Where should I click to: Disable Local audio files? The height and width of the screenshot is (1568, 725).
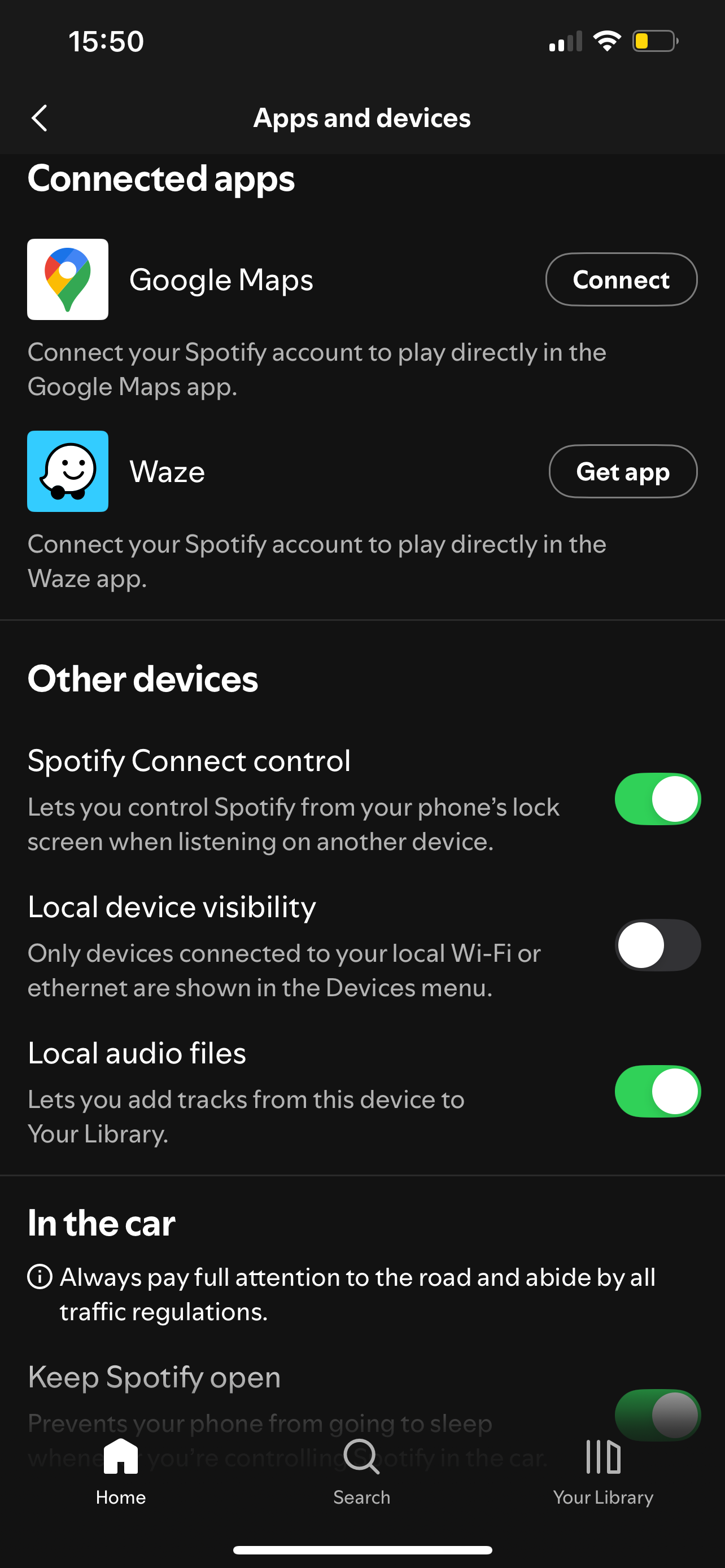(657, 1091)
